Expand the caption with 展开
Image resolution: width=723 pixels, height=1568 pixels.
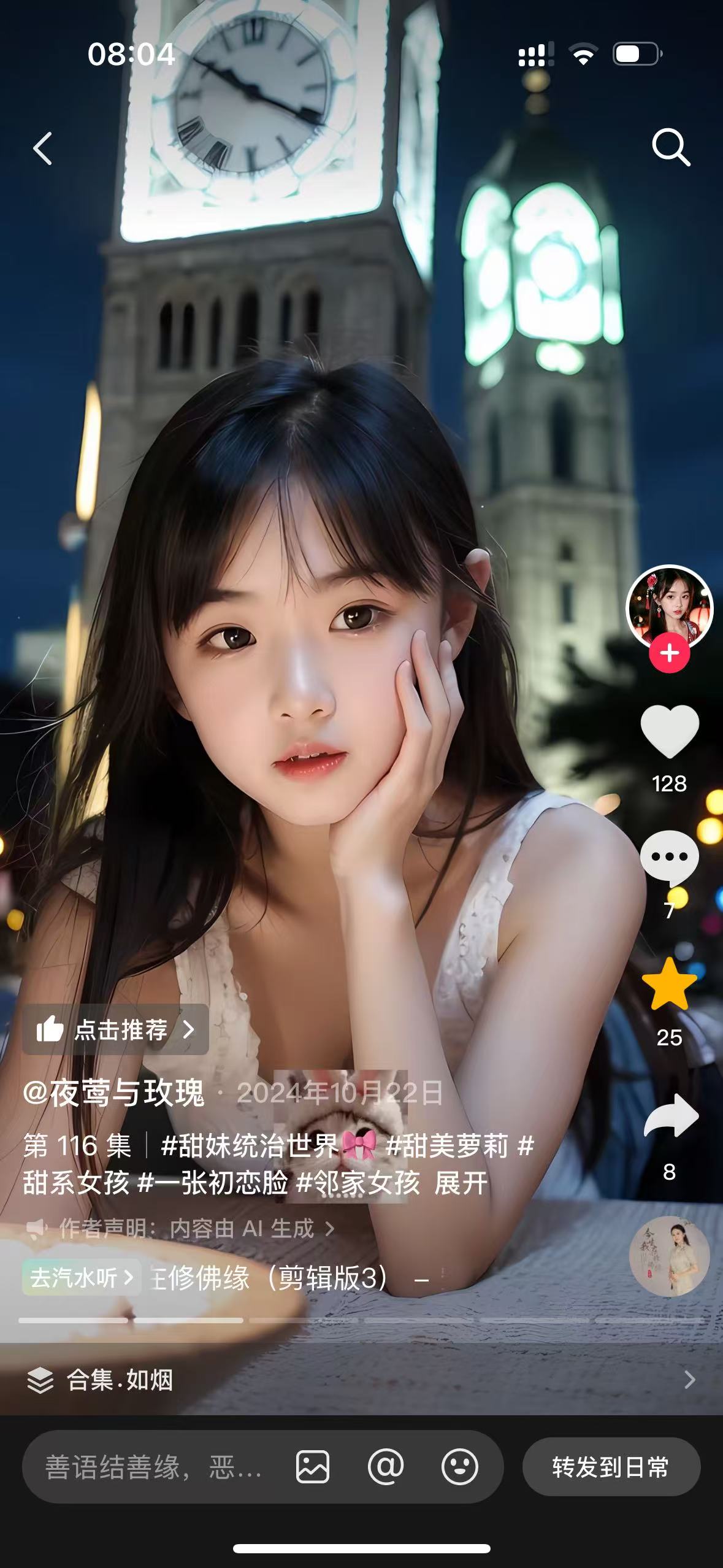tap(461, 1183)
